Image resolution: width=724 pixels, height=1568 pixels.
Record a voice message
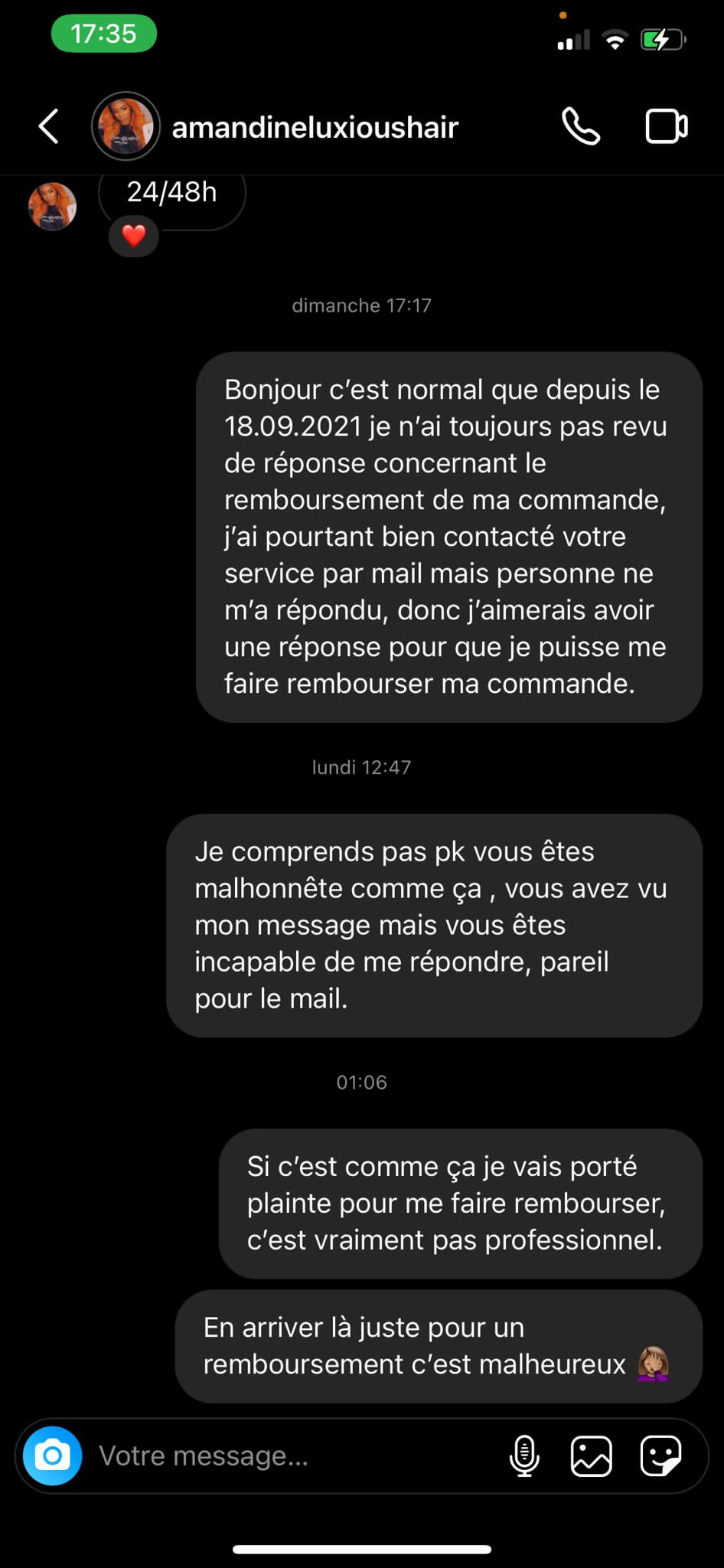524,1455
